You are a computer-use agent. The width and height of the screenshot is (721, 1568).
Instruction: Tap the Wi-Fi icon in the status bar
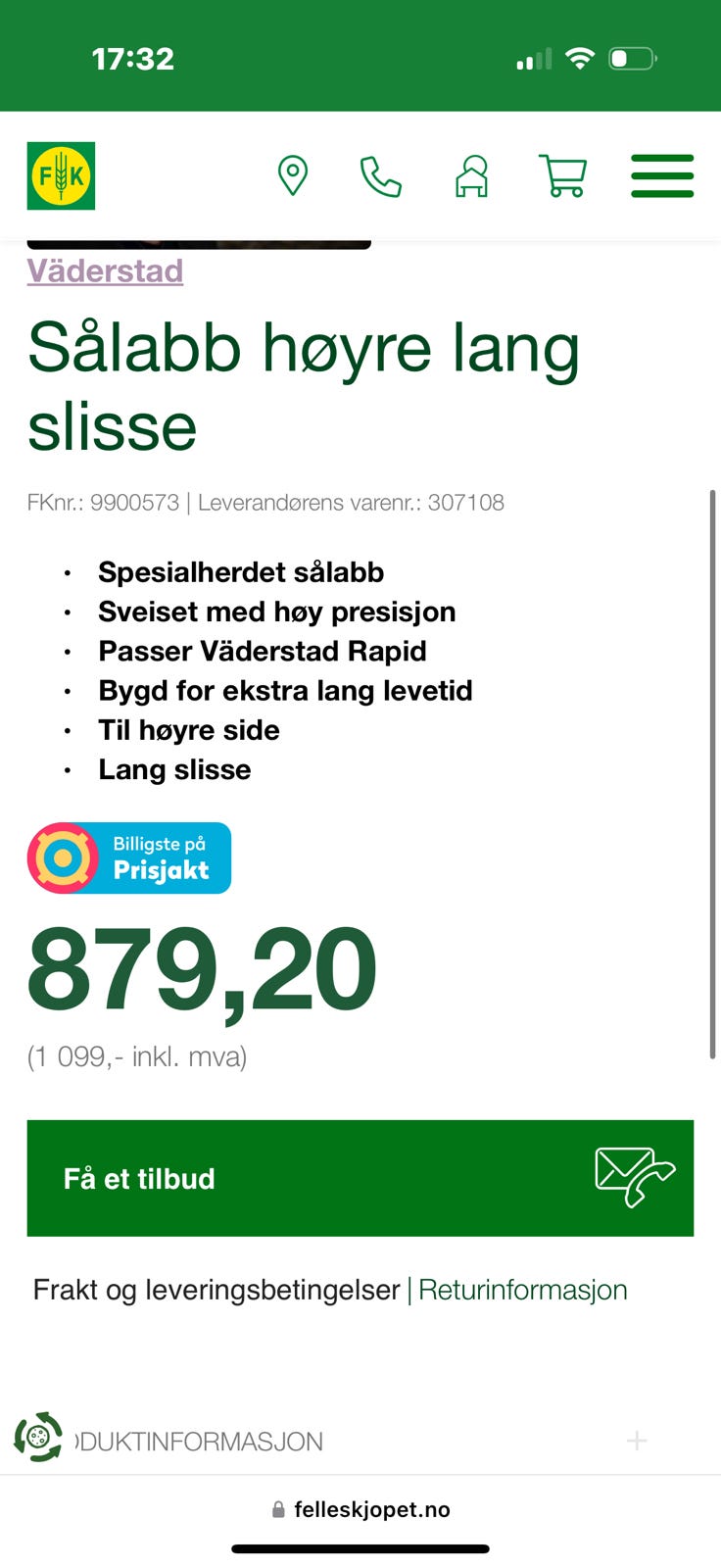tap(580, 58)
